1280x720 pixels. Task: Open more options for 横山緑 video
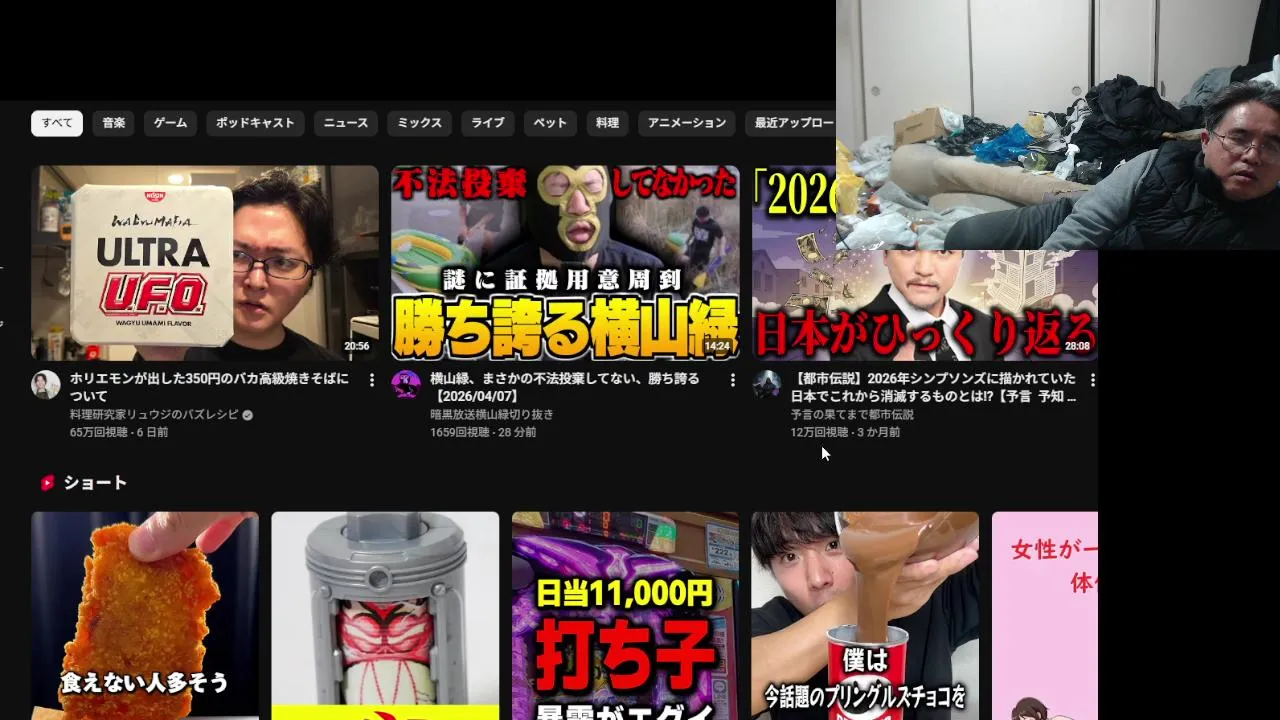(x=732, y=380)
